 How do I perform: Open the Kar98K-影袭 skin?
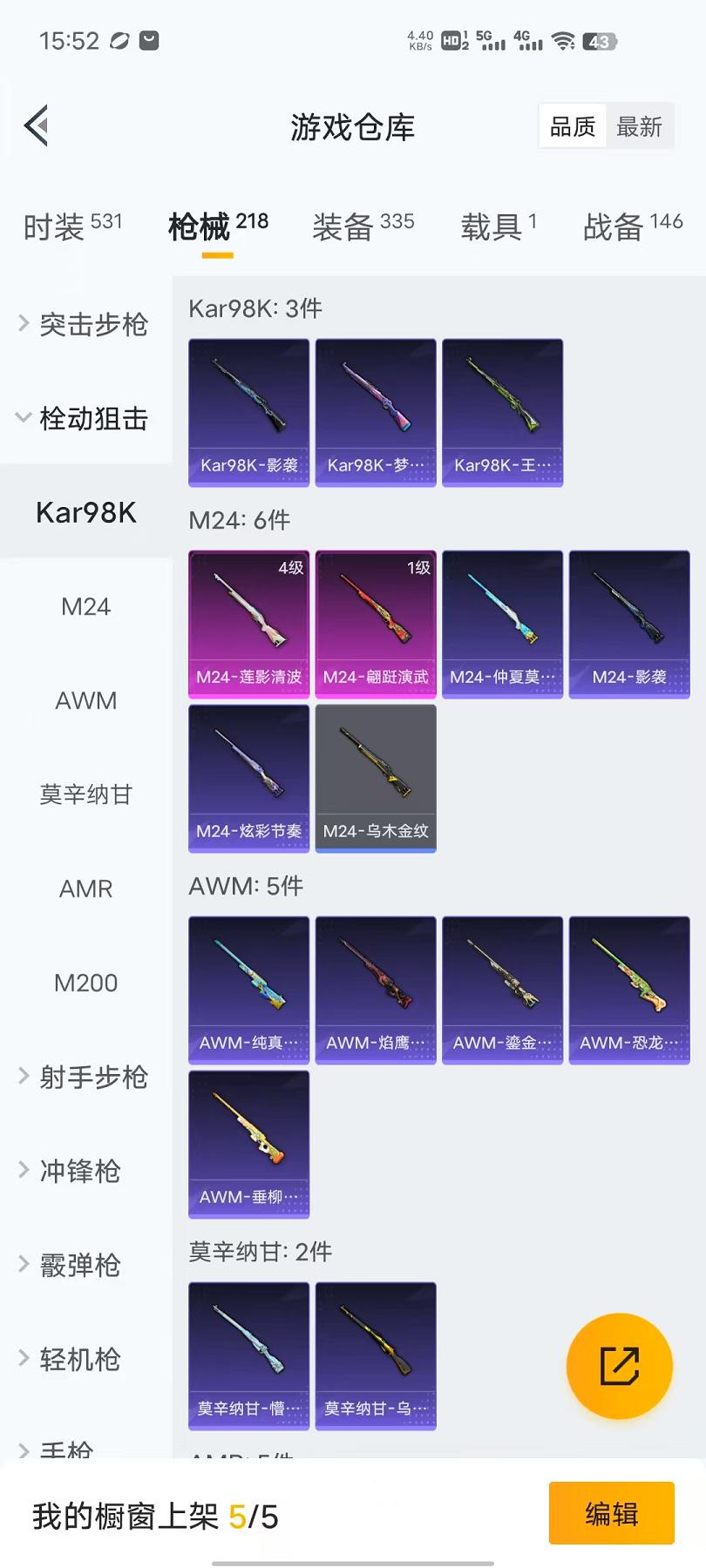coord(249,413)
